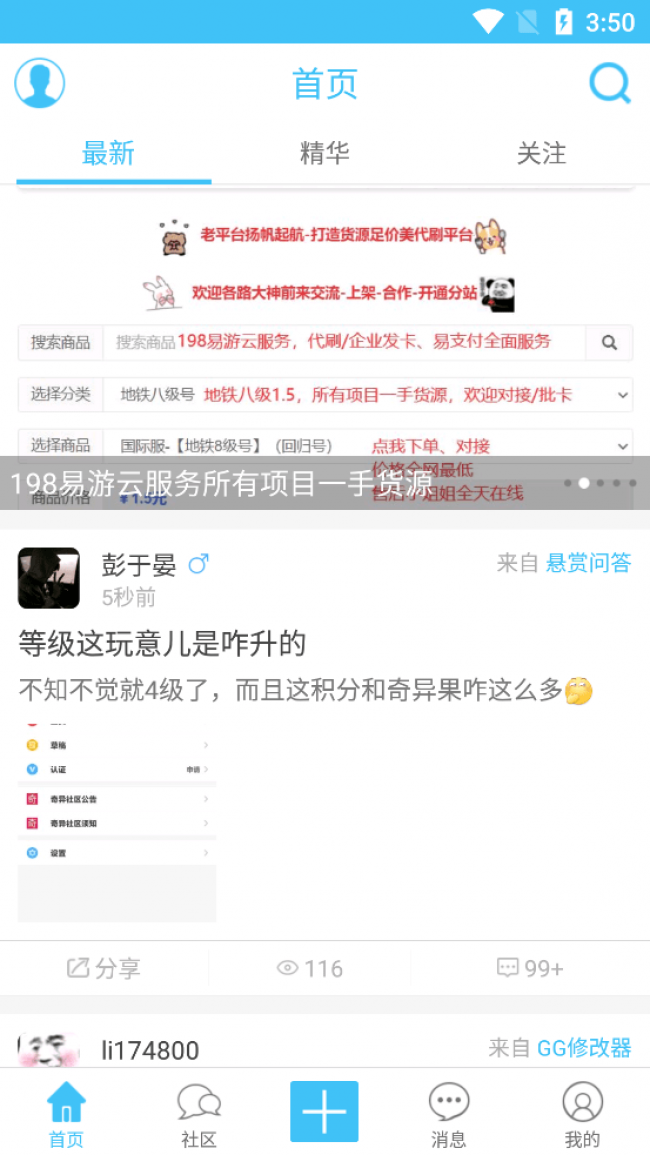This screenshot has height=1155, width=650.
Task: Switch to the 精华 tab
Action: coord(325,153)
